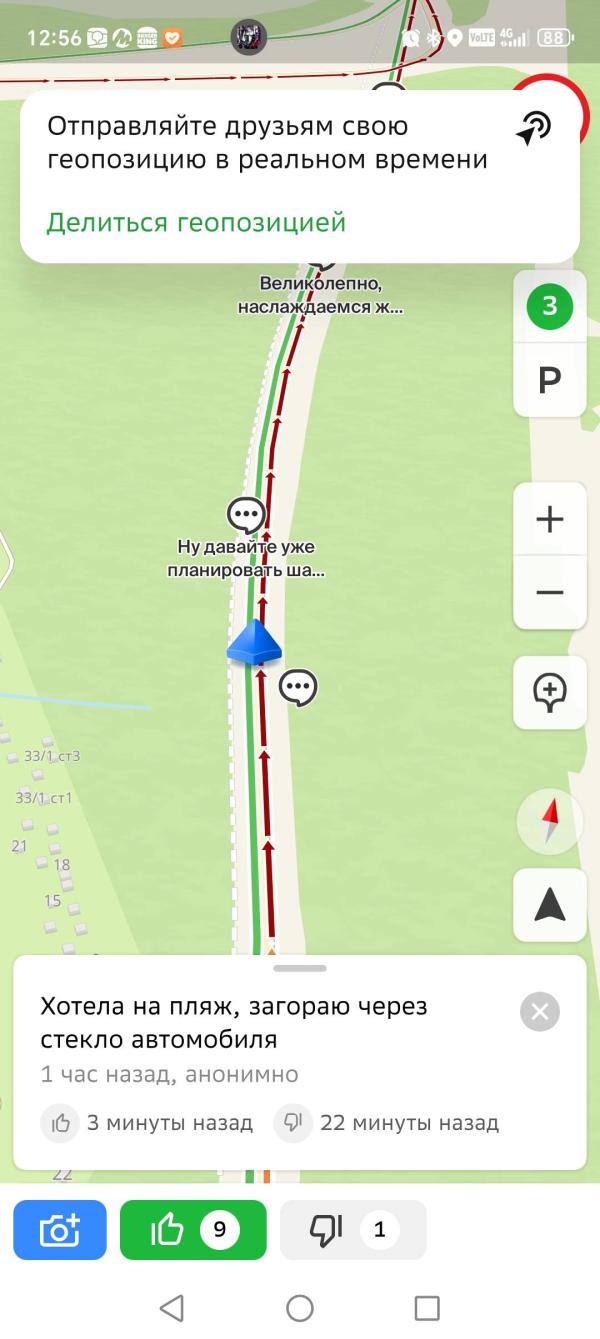Add a photo with the camera button
600x1339 pixels.
(60, 1230)
